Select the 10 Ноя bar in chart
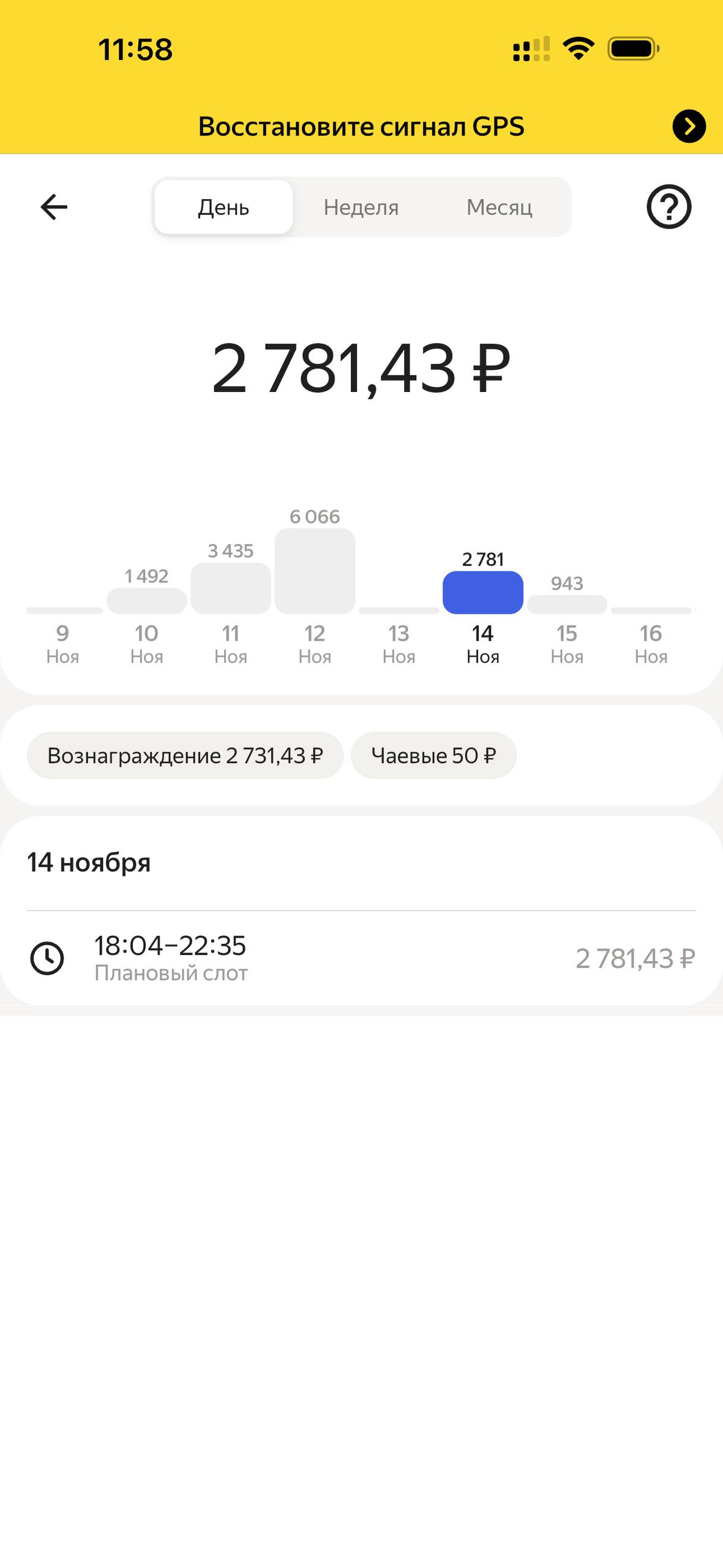Image resolution: width=723 pixels, height=1568 pixels. [147, 601]
